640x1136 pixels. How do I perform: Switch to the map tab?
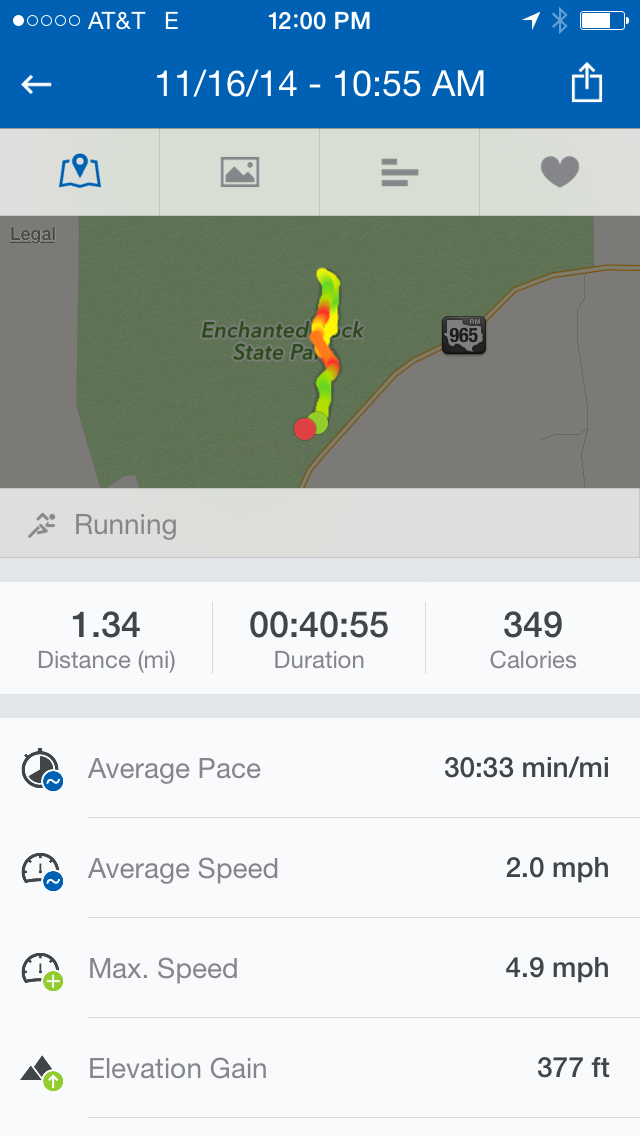[x=80, y=172]
